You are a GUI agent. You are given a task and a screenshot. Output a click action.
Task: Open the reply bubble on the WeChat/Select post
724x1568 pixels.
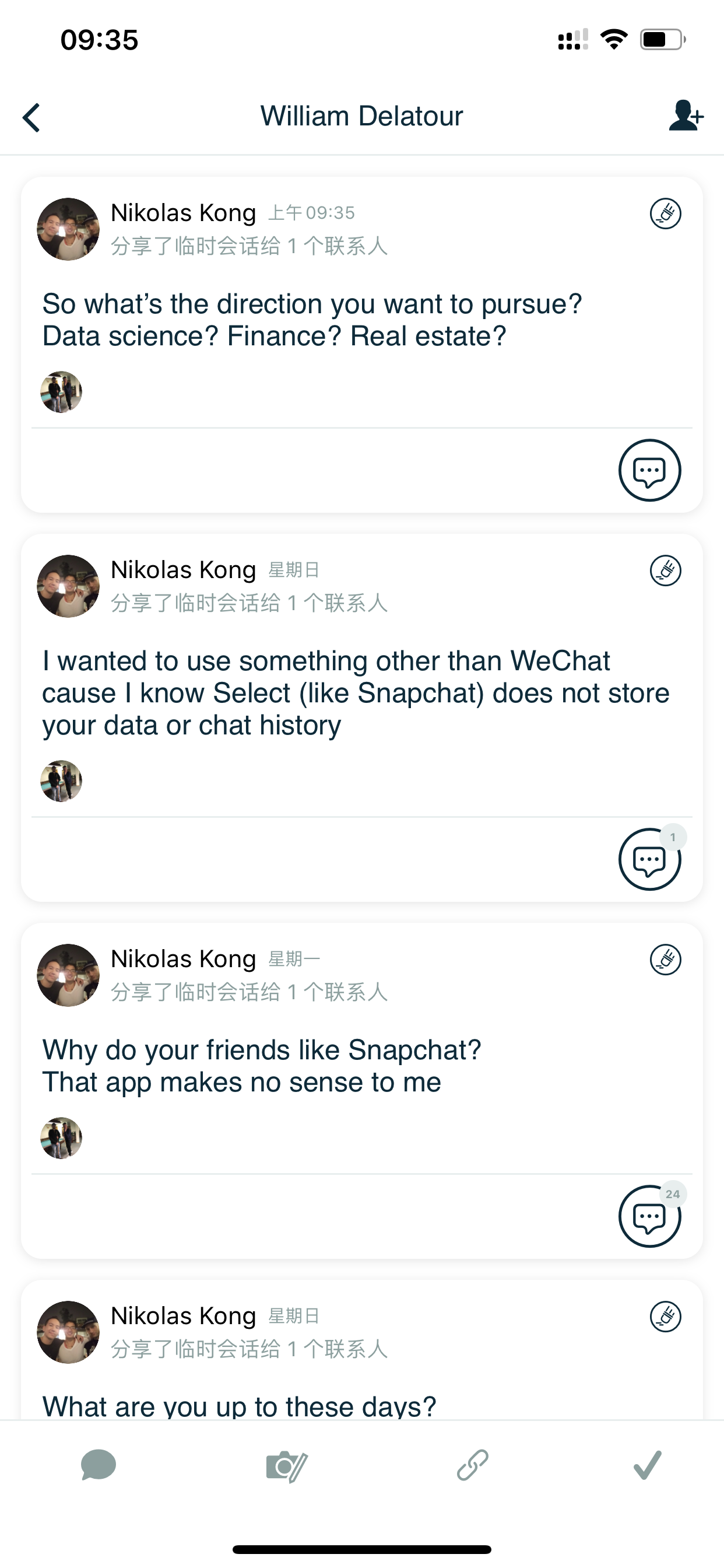click(x=649, y=859)
